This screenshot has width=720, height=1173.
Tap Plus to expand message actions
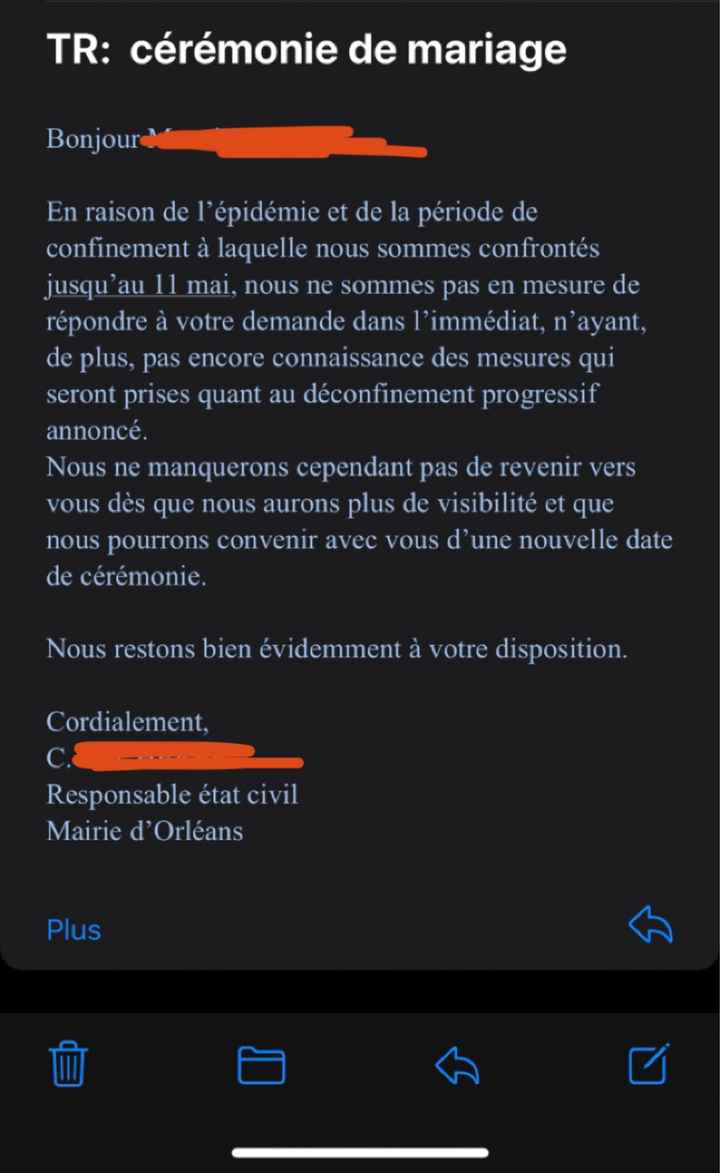pyautogui.click(x=71, y=930)
